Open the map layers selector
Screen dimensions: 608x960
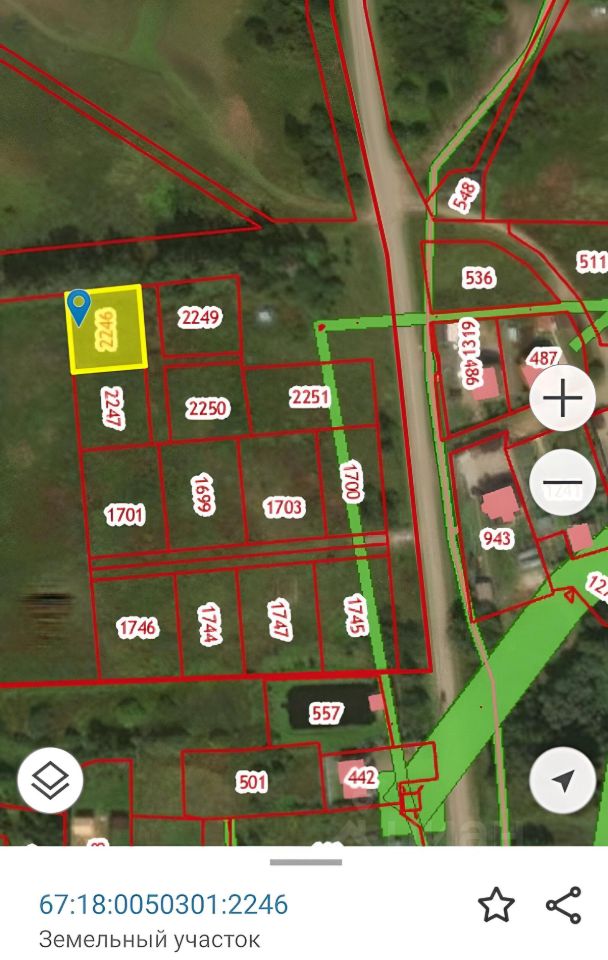[50, 781]
